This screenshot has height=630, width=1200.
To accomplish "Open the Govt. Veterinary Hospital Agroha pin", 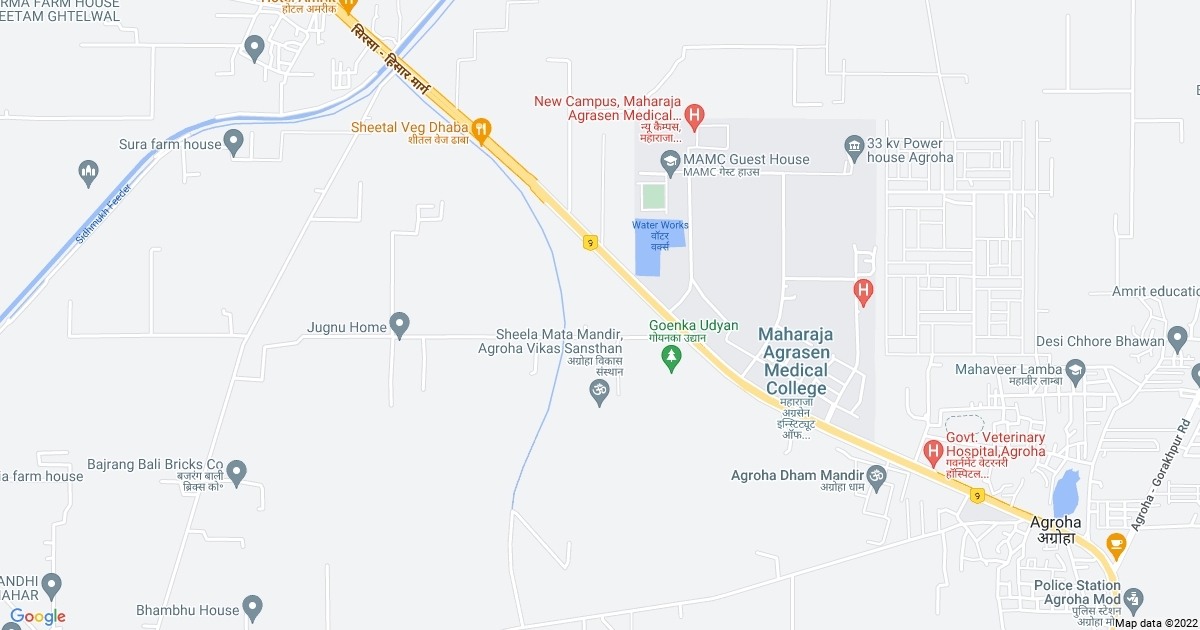I will pos(933,451).
